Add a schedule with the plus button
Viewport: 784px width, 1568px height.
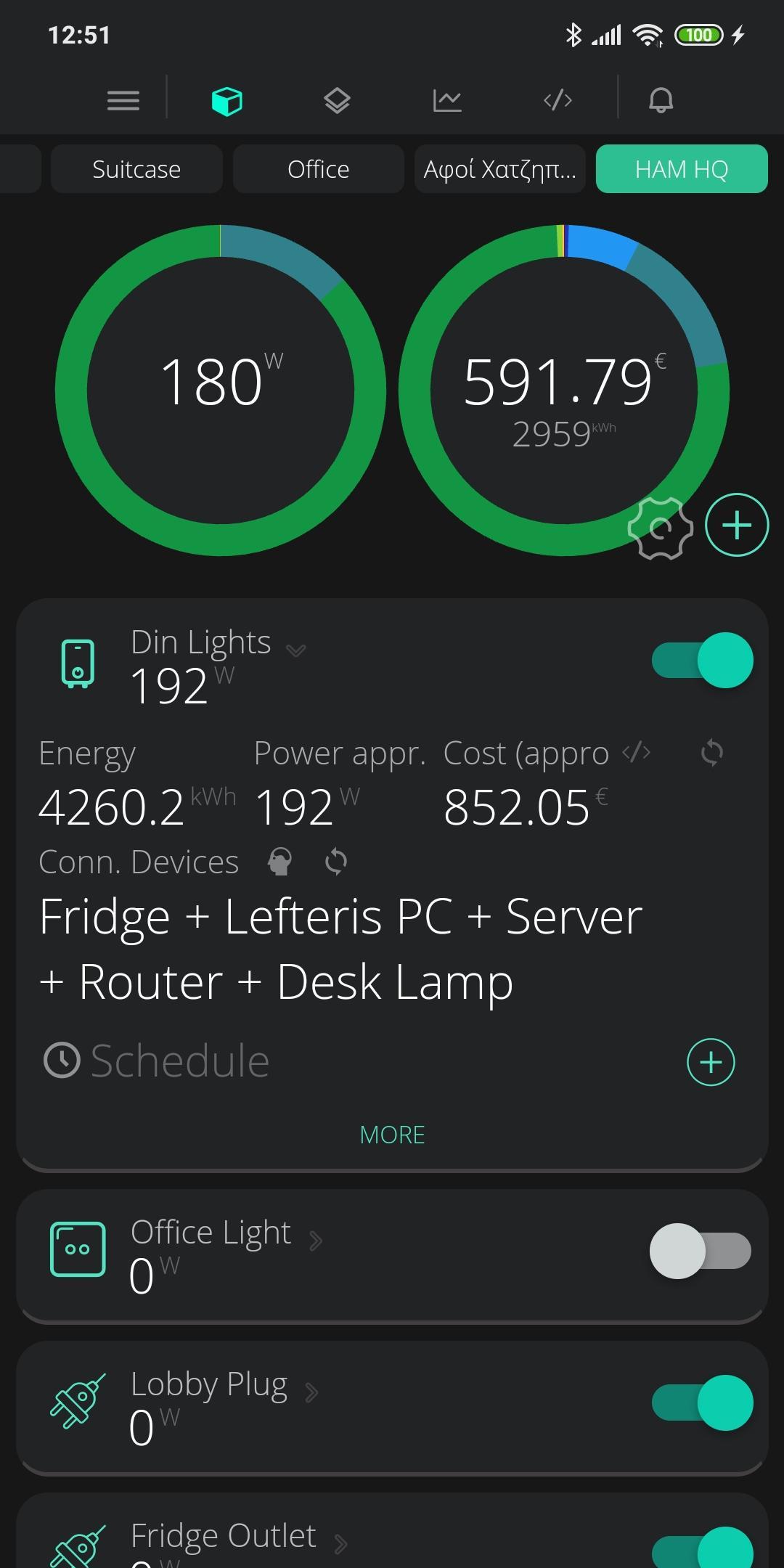pos(711,1062)
